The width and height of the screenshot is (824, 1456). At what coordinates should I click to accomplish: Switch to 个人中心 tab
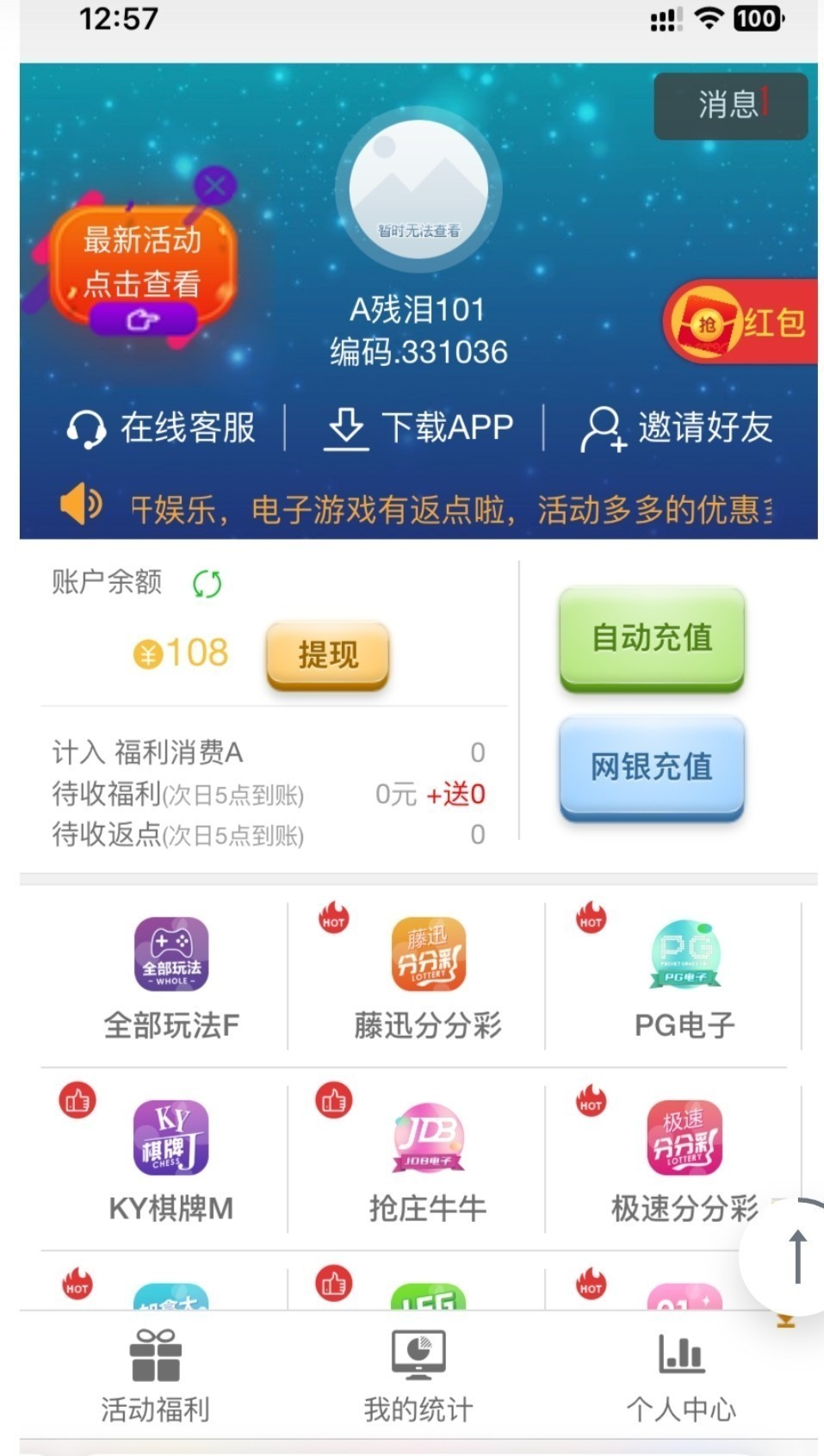681,1376
